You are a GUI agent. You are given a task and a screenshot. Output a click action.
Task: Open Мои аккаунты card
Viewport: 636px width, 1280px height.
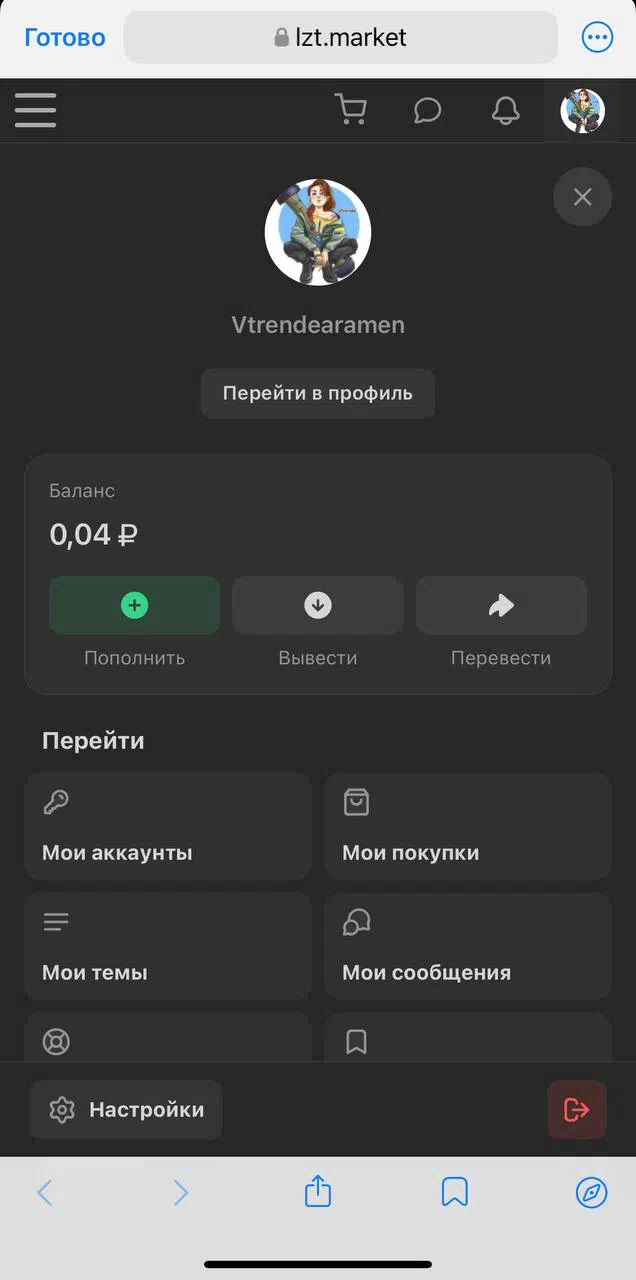[168, 826]
